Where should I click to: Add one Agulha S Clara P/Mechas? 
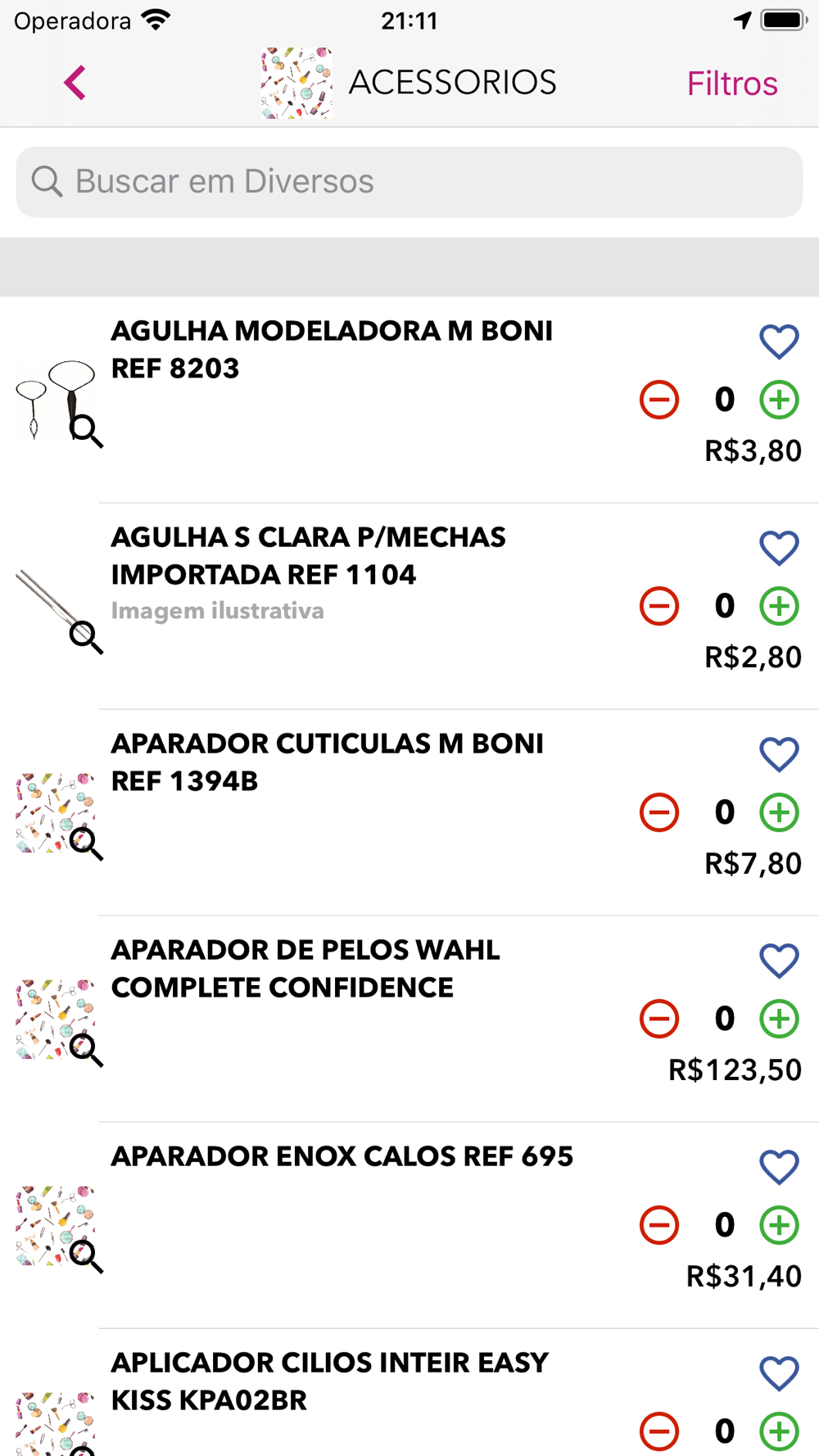[779, 606]
